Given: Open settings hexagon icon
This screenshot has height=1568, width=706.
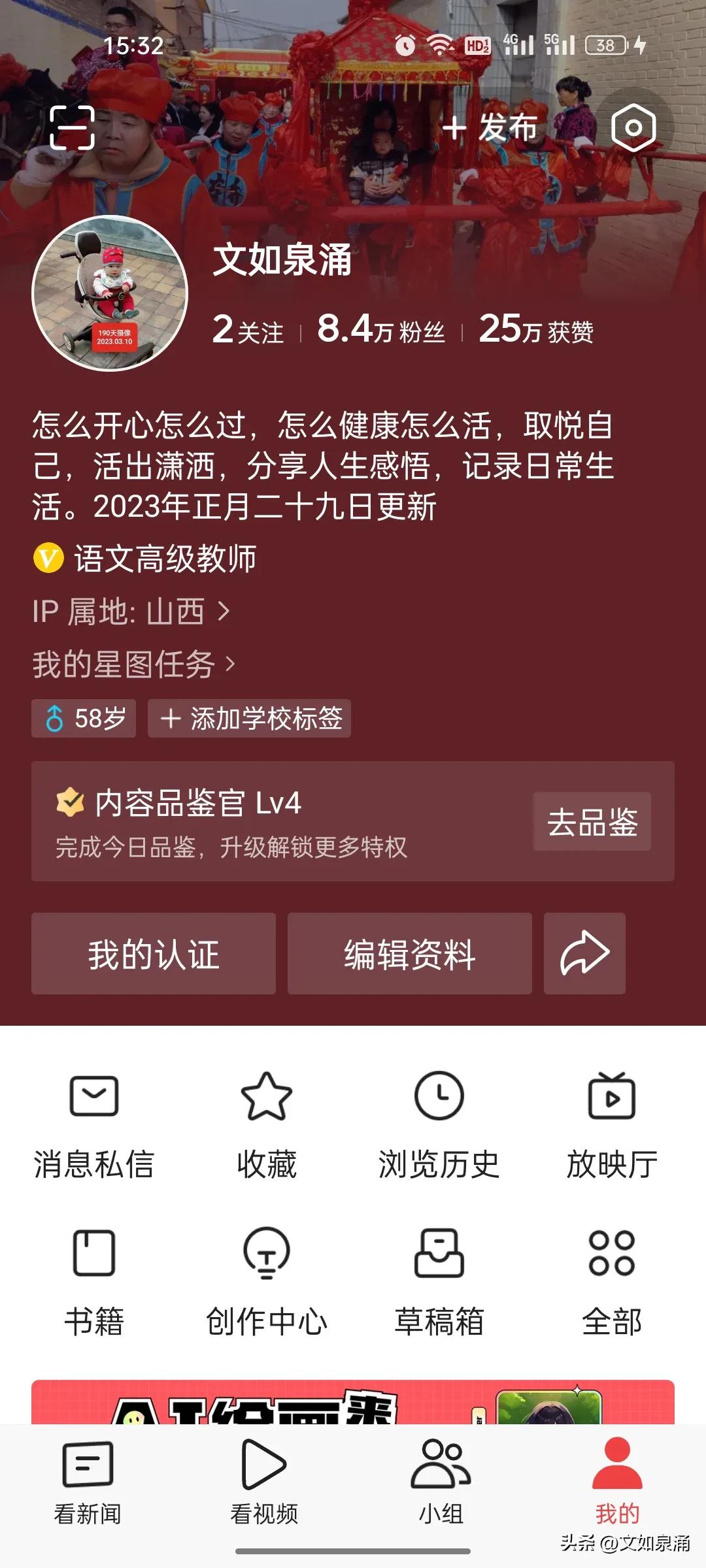Looking at the screenshot, I should coord(633,127).
